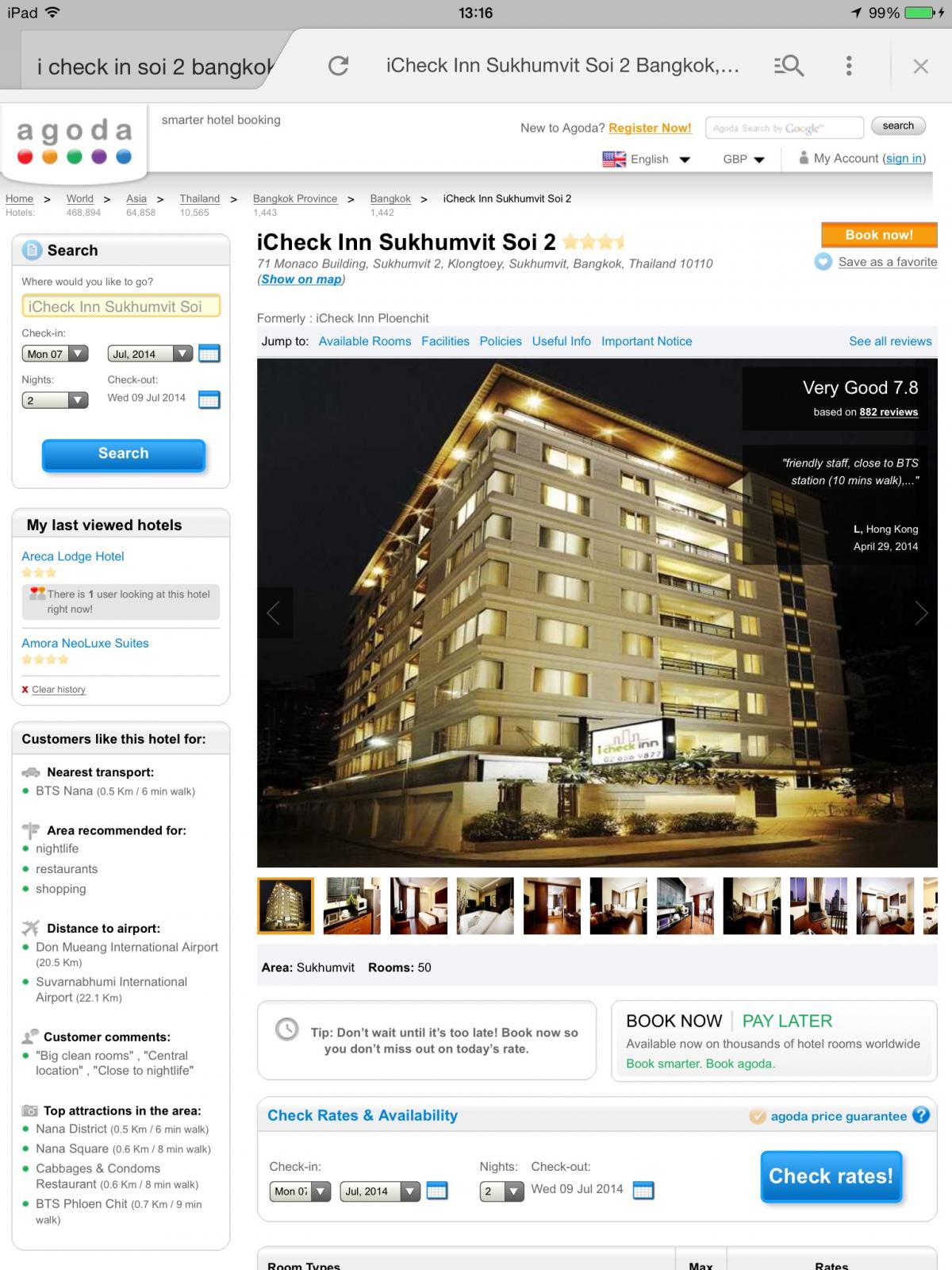Image resolution: width=952 pixels, height=1270 pixels.
Task: Open the GBP currency dropdown
Action: click(x=743, y=159)
